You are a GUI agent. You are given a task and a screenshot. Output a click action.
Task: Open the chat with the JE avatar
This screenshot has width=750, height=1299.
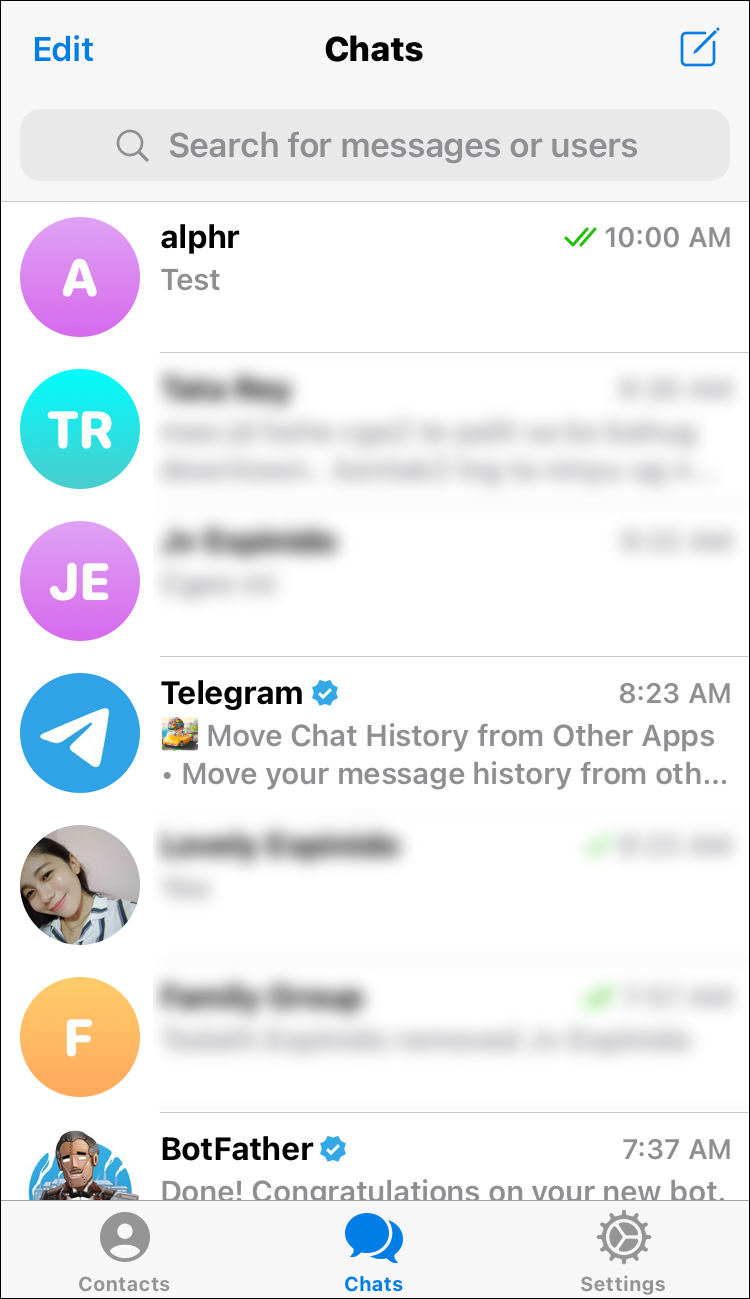(x=375, y=581)
